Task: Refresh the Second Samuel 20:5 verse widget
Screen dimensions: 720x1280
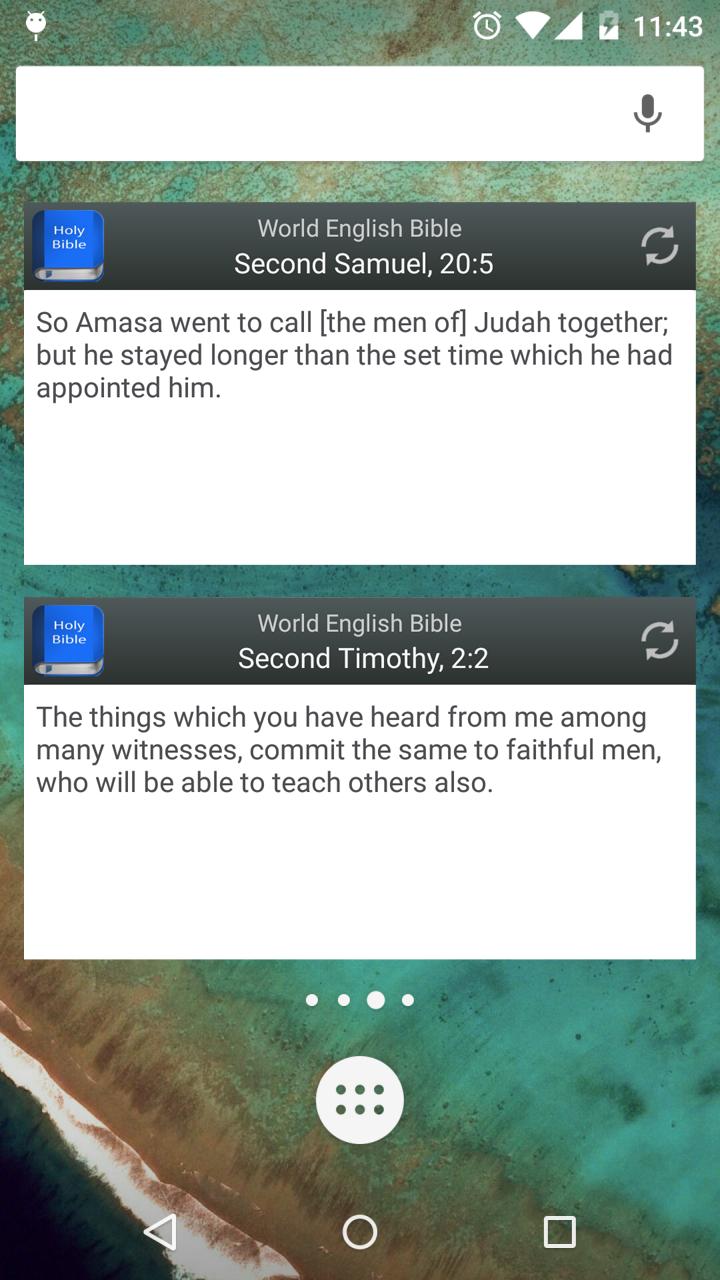Action: click(x=660, y=246)
